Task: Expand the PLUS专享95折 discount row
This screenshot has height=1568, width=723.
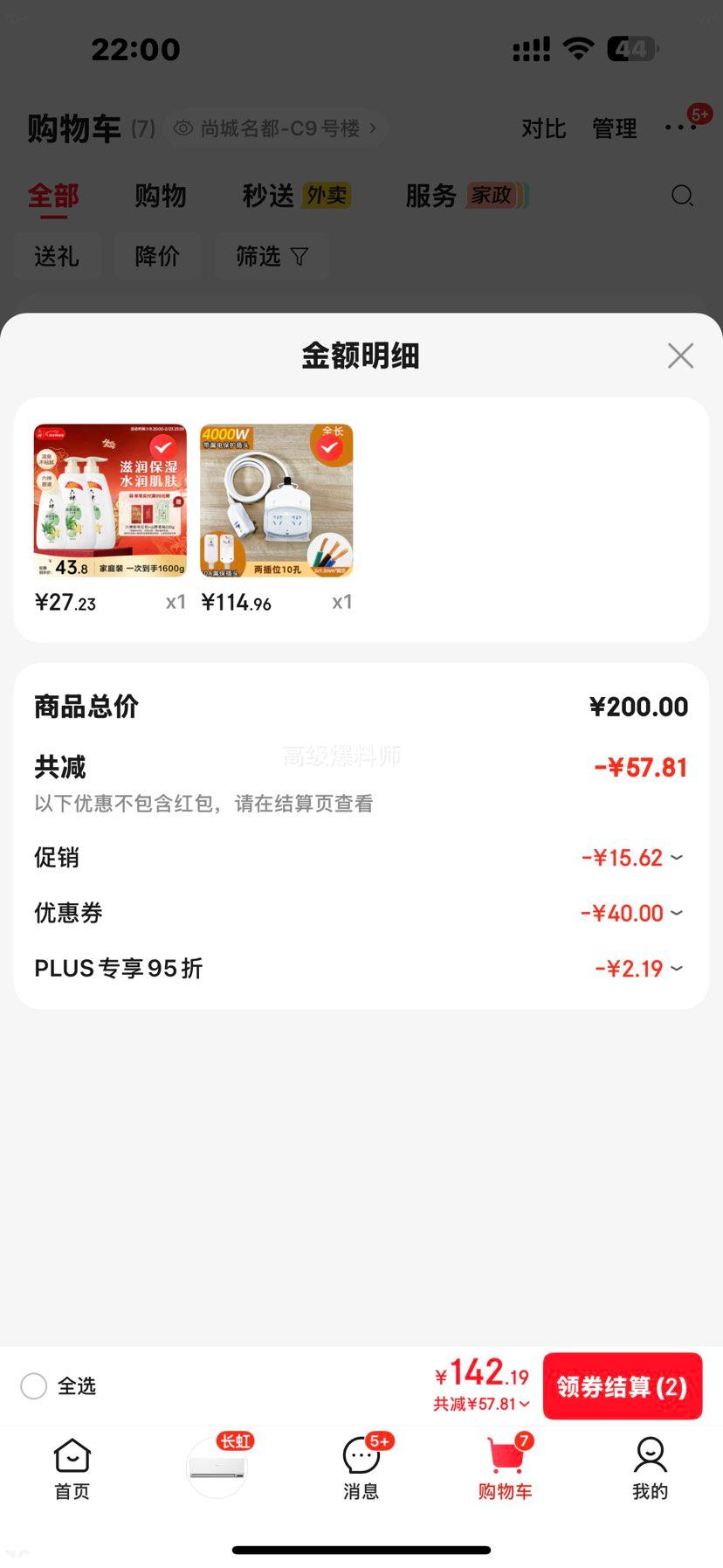Action: click(639, 969)
